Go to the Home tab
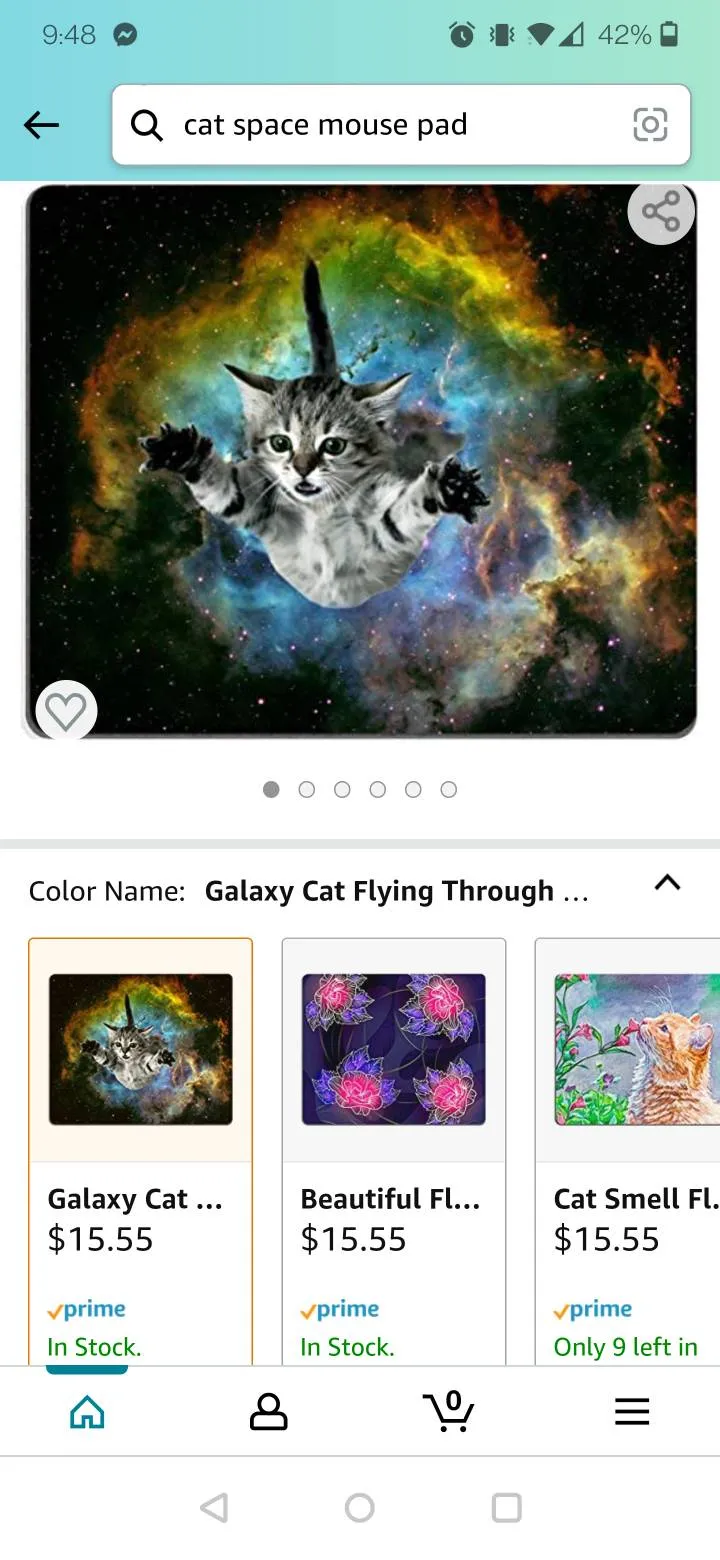 point(87,1411)
